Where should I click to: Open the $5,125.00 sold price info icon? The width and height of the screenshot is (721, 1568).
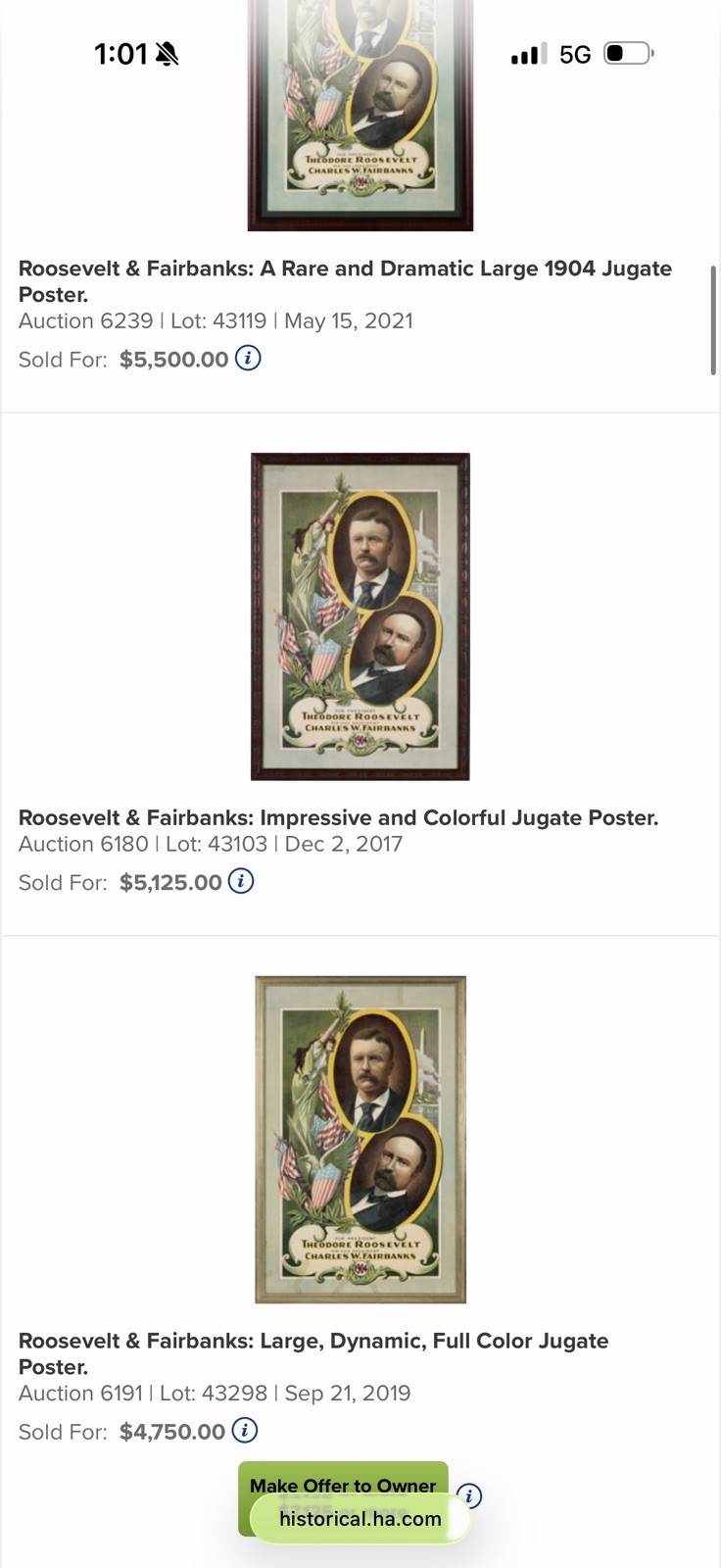coord(241,881)
